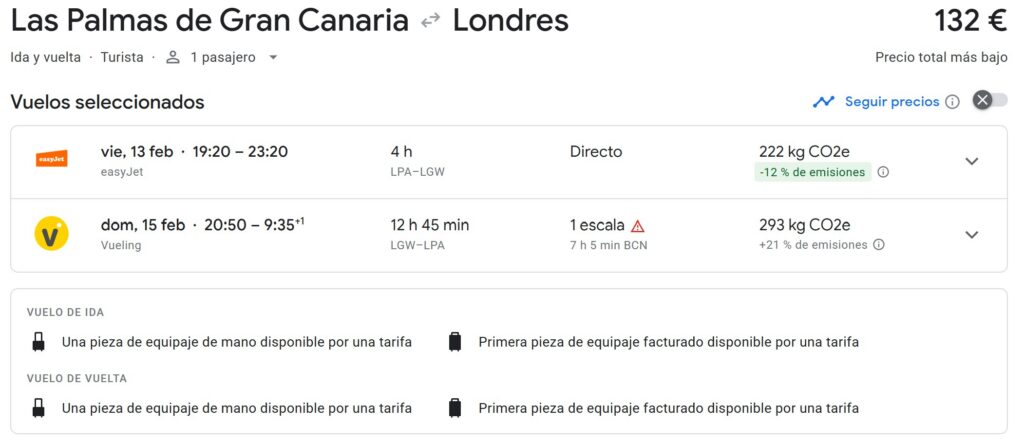The height and width of the screenshot is (443, 1024).
Task: Open info icon next to Seguir precios
Action: click(952, 102)
